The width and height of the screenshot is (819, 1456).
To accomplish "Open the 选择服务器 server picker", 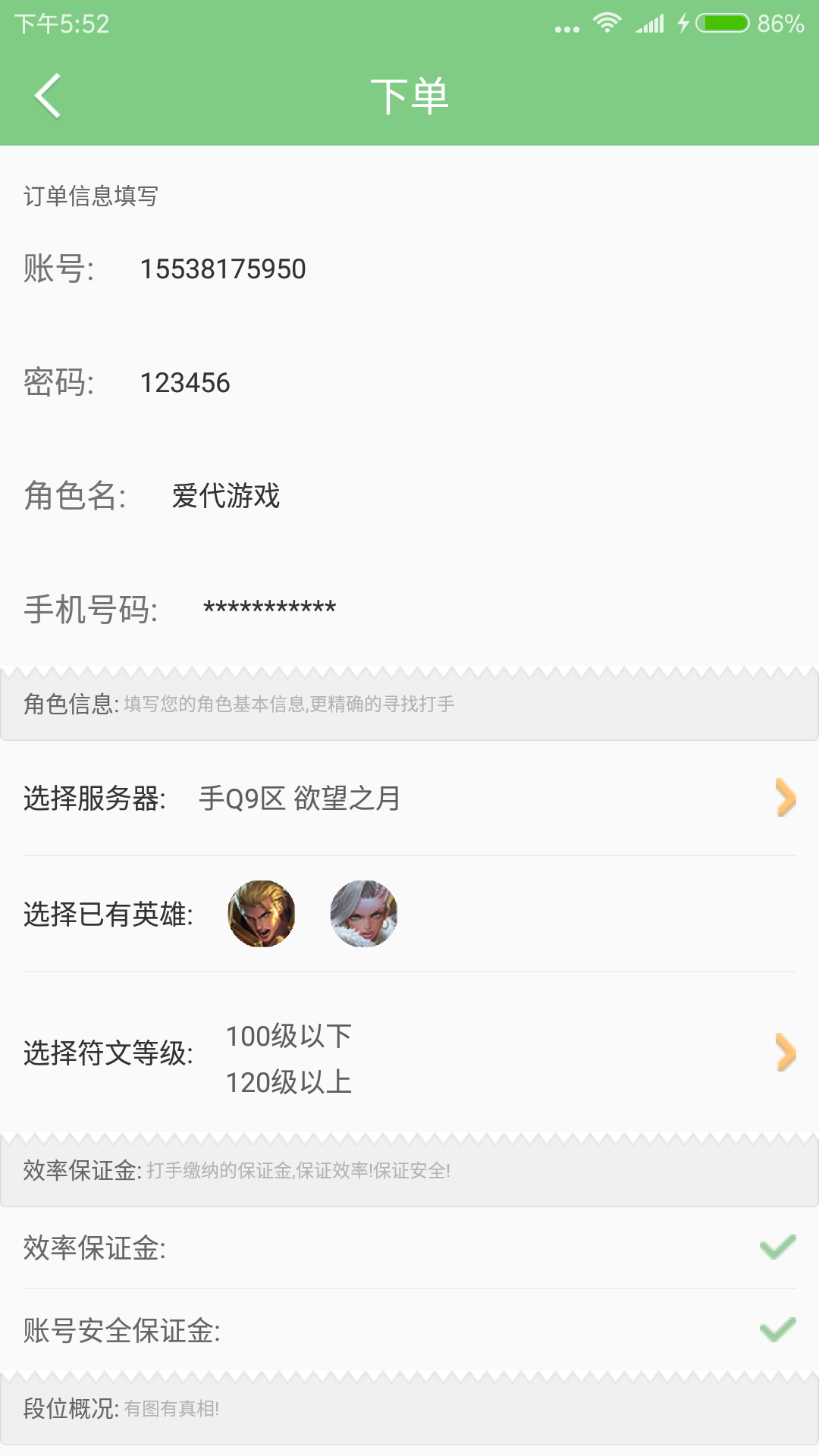I will [x=409, y=799].
